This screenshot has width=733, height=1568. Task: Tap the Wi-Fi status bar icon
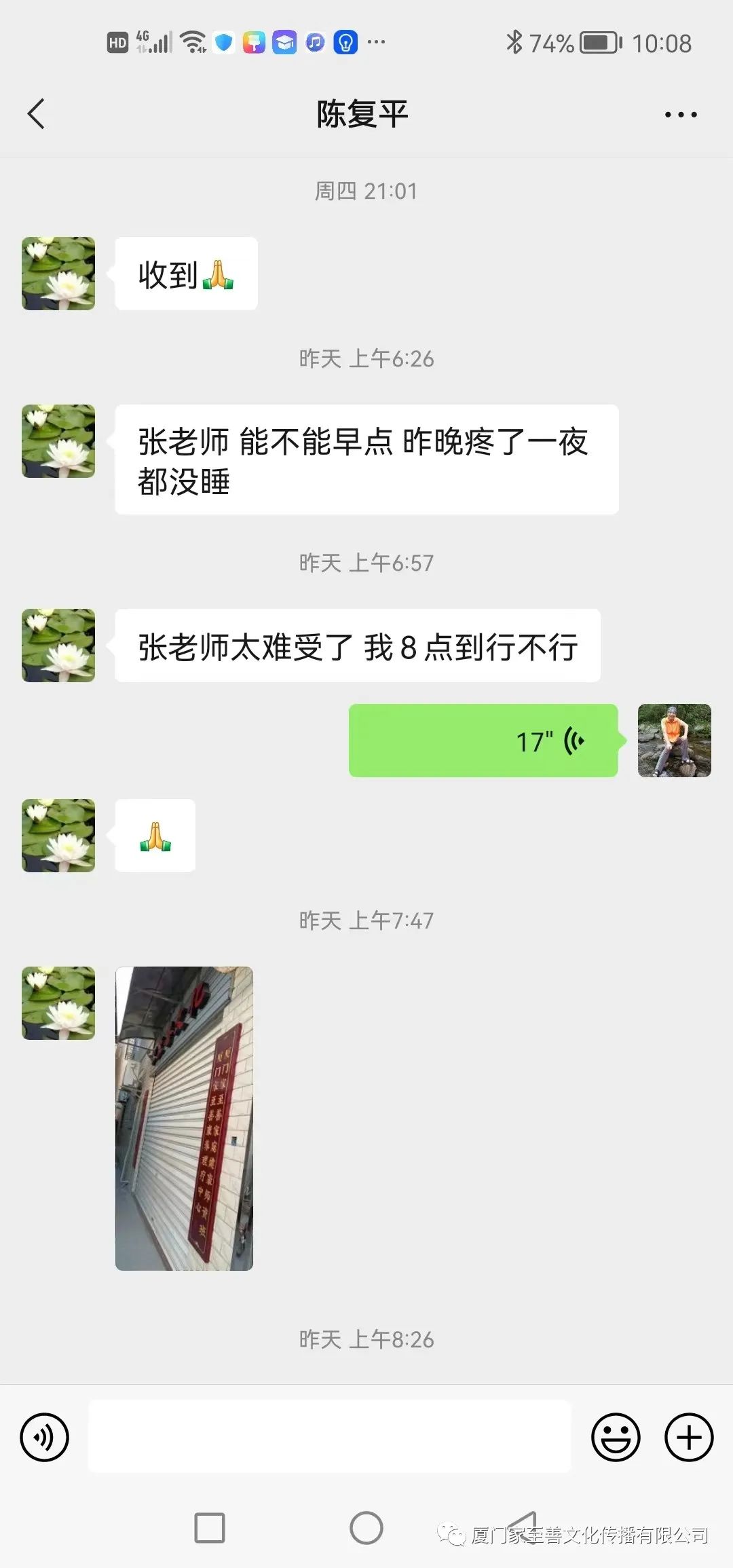(192, 41)
